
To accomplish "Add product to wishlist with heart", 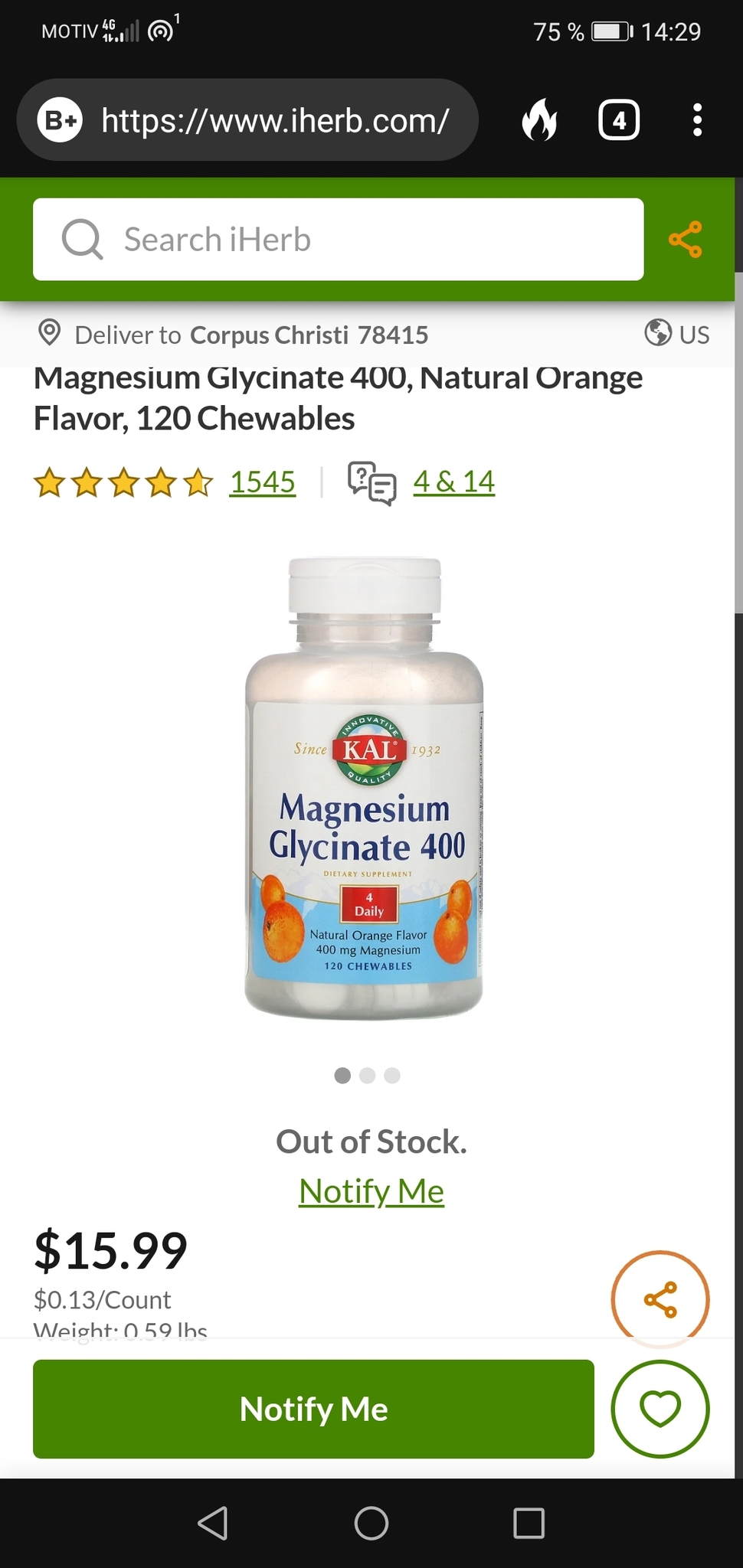I will pos(660,1409).
